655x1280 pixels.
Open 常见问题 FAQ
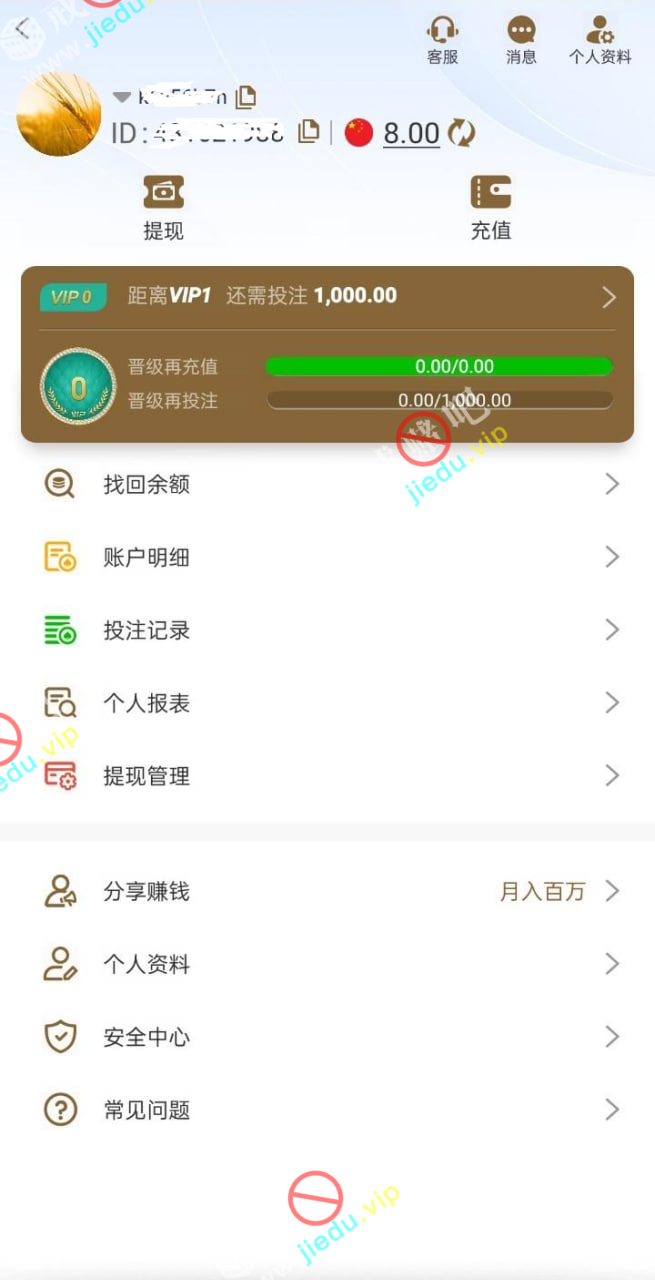tap(327, 1110)
